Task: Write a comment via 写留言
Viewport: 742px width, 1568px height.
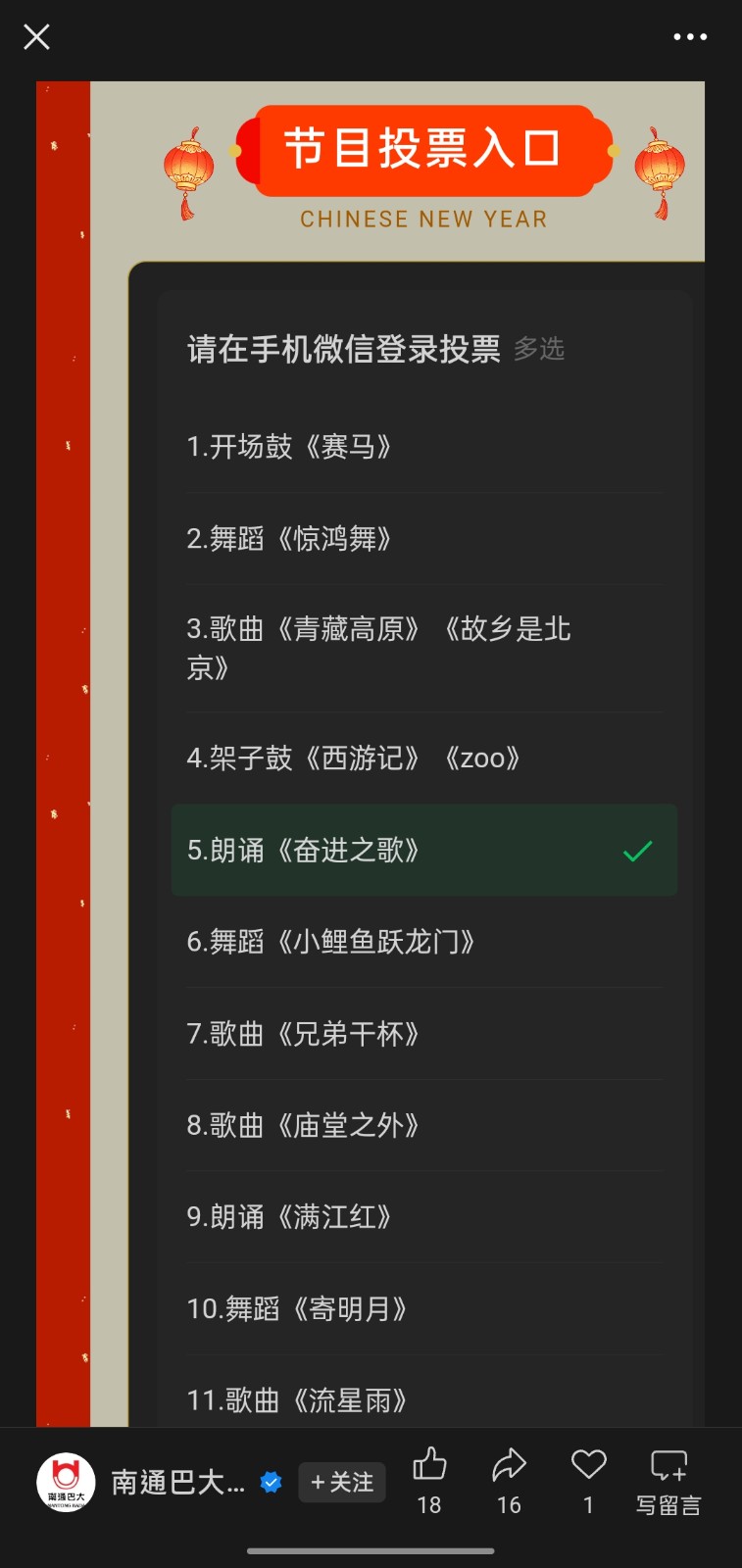Action: [668, 1480]
